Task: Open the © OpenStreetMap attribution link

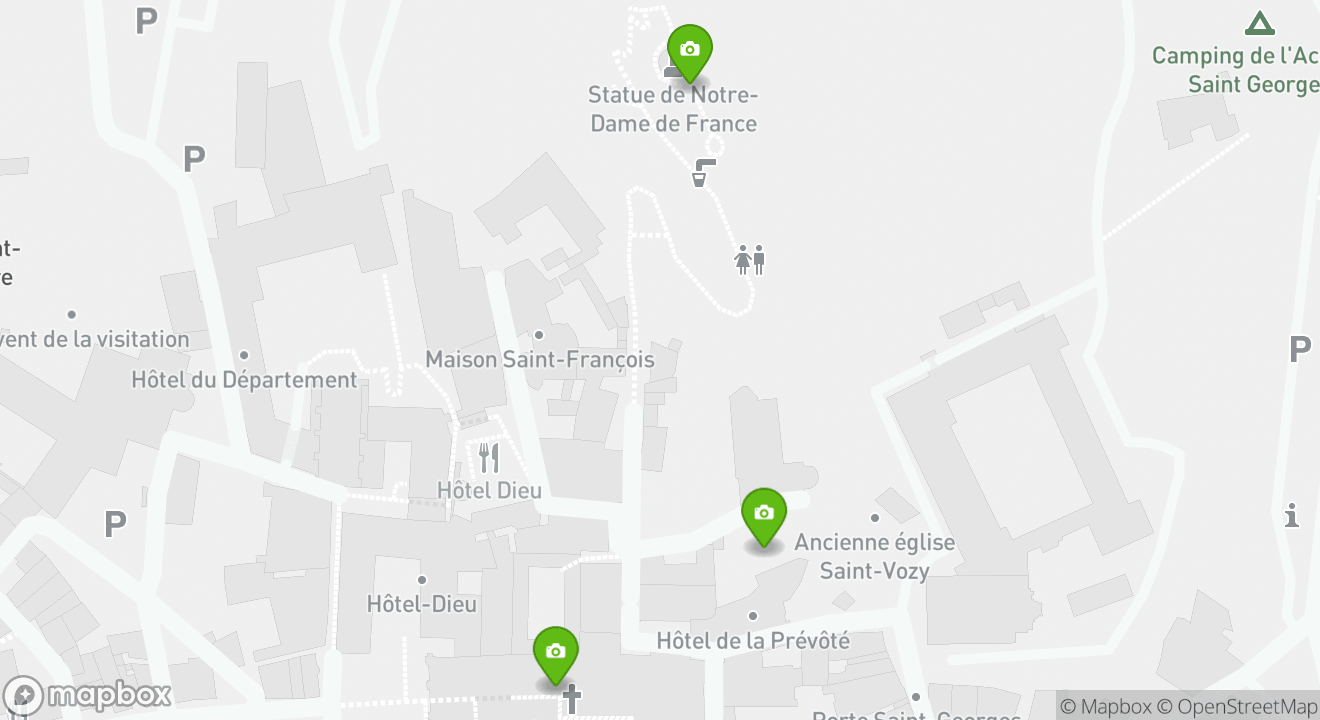Action: point(1237,706)
